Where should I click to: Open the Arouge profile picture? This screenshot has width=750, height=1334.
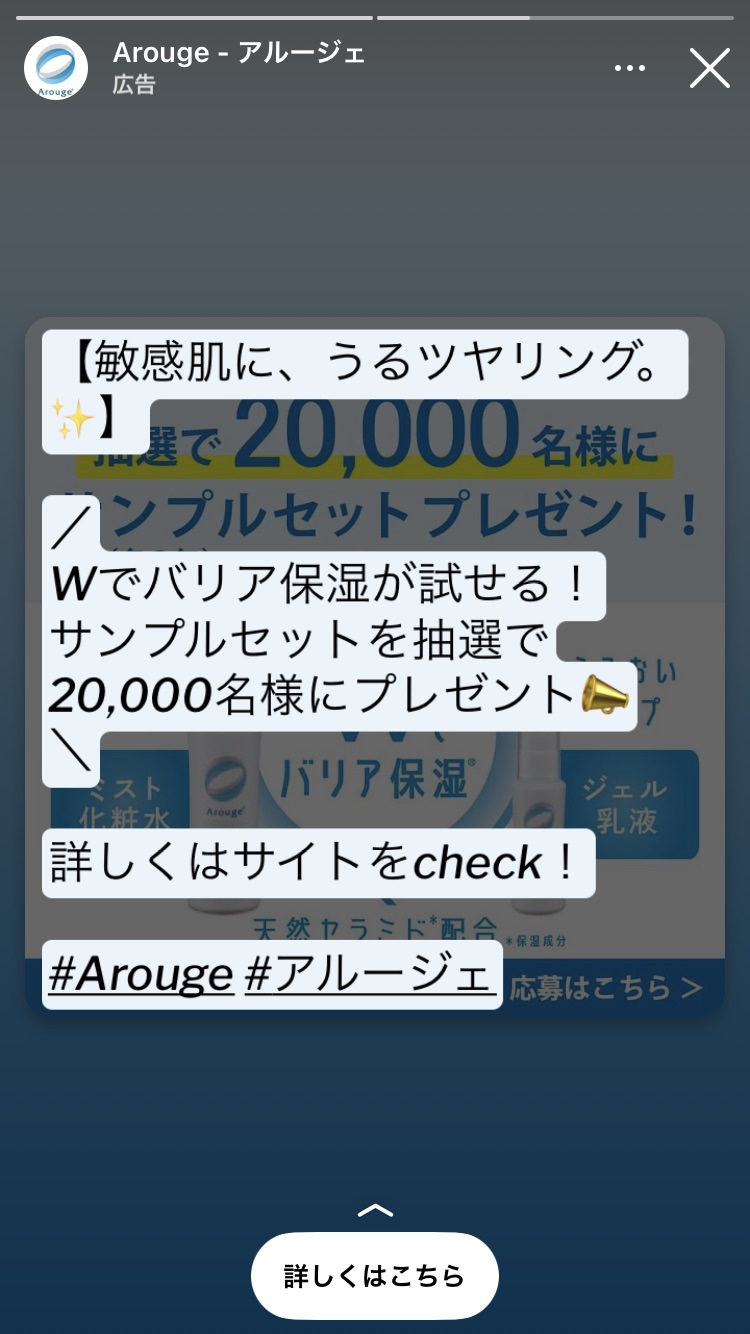click(x=56, y=68)
